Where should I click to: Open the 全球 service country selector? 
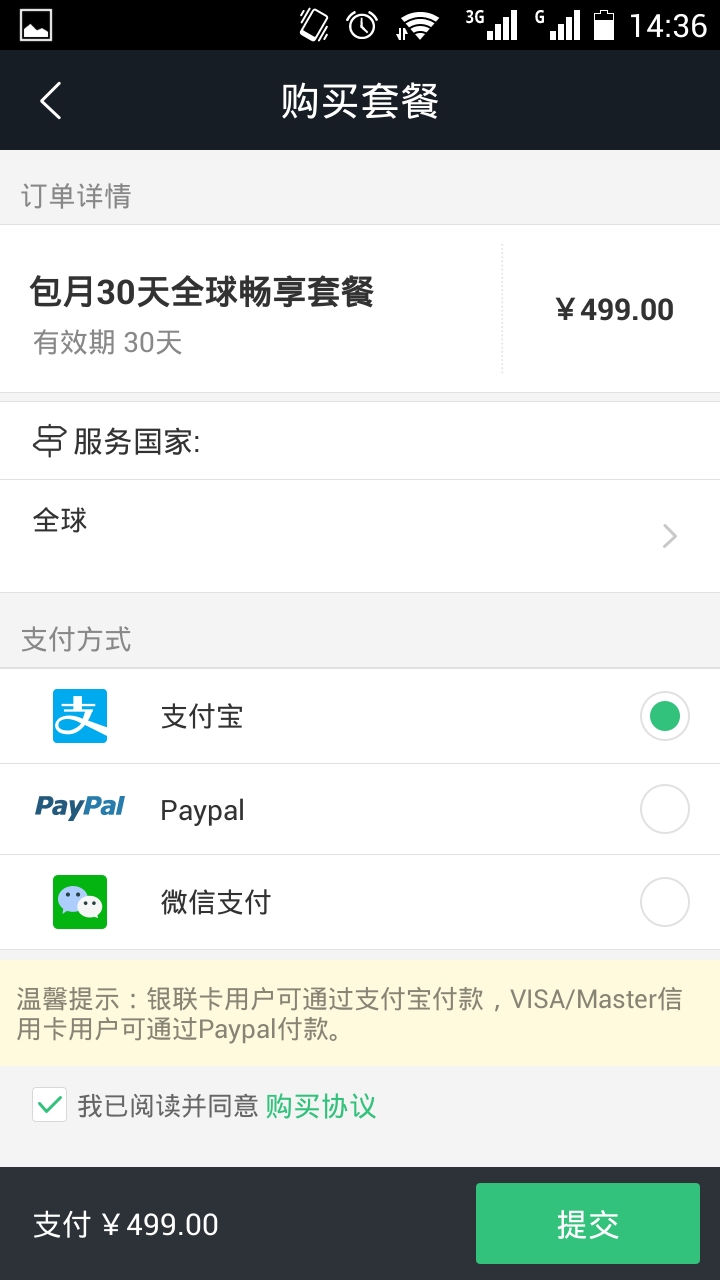(x=360, y=536)
